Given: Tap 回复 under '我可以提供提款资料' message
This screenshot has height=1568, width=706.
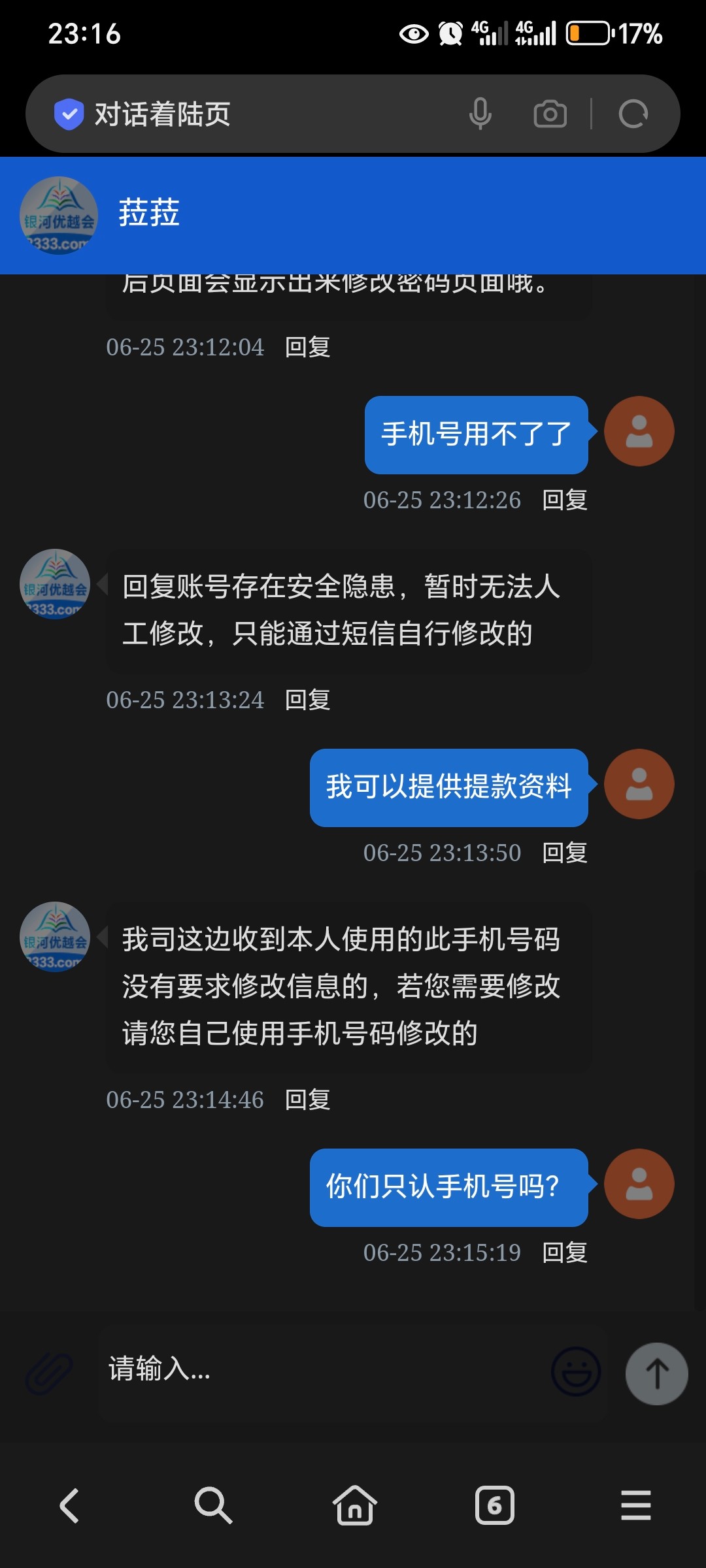Looking at the screenshot, I should (x=565, y=853).
